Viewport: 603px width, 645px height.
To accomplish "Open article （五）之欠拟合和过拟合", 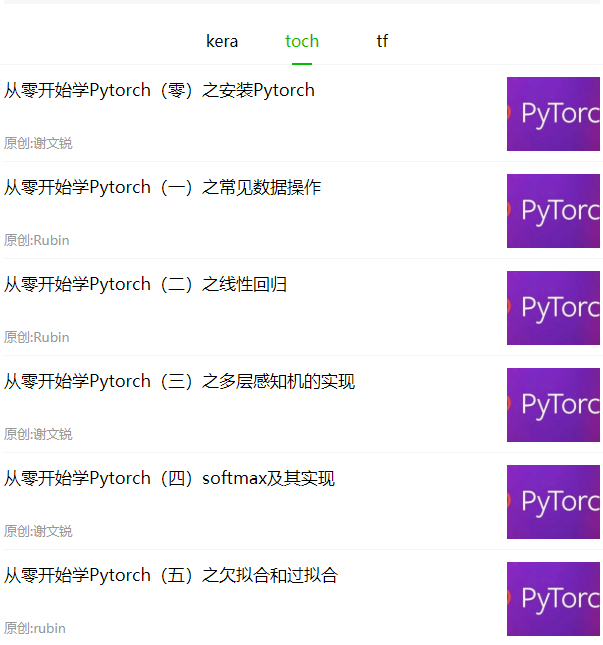I will (172, 576).
